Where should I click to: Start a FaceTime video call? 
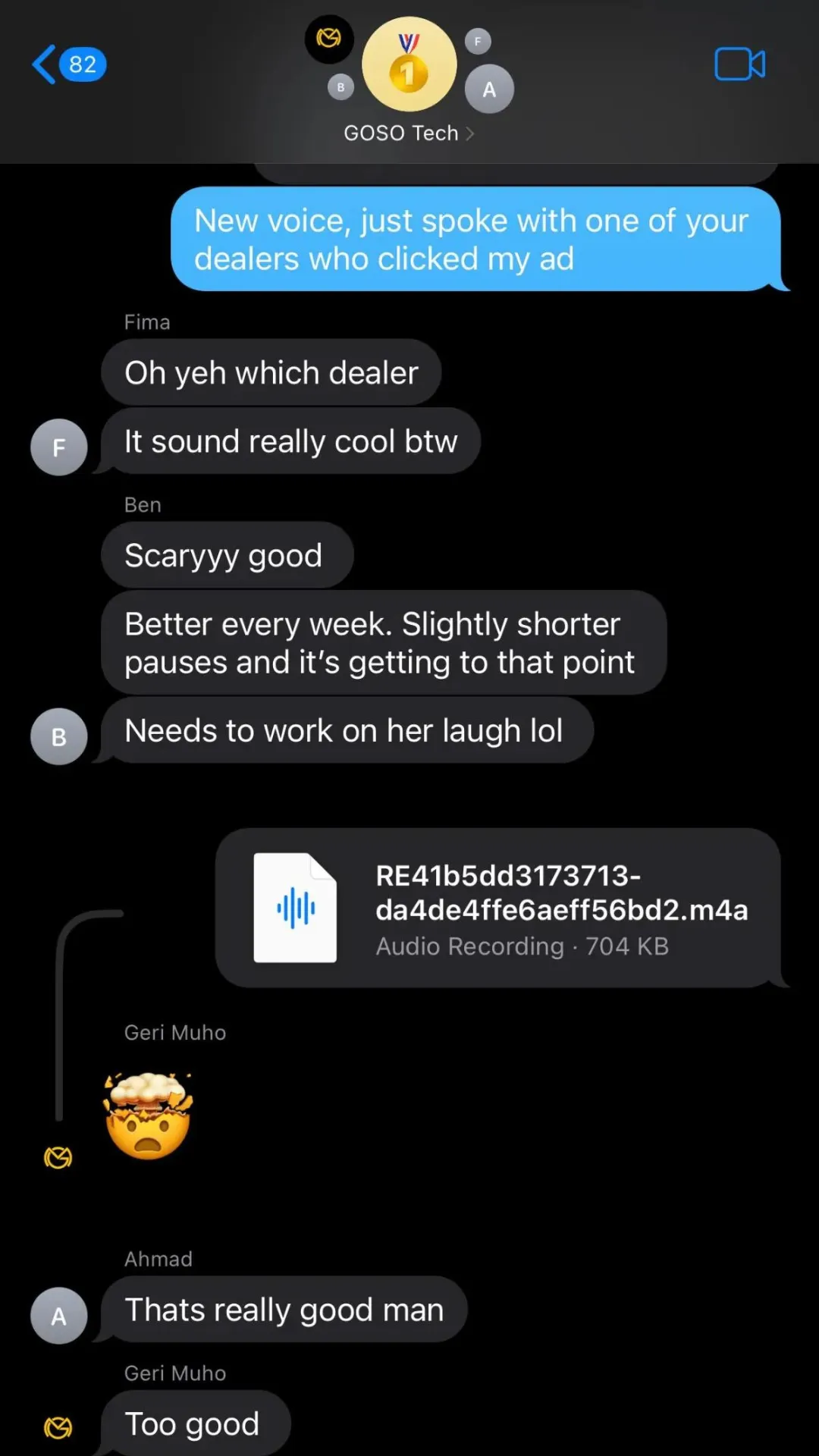coord(739,64)
